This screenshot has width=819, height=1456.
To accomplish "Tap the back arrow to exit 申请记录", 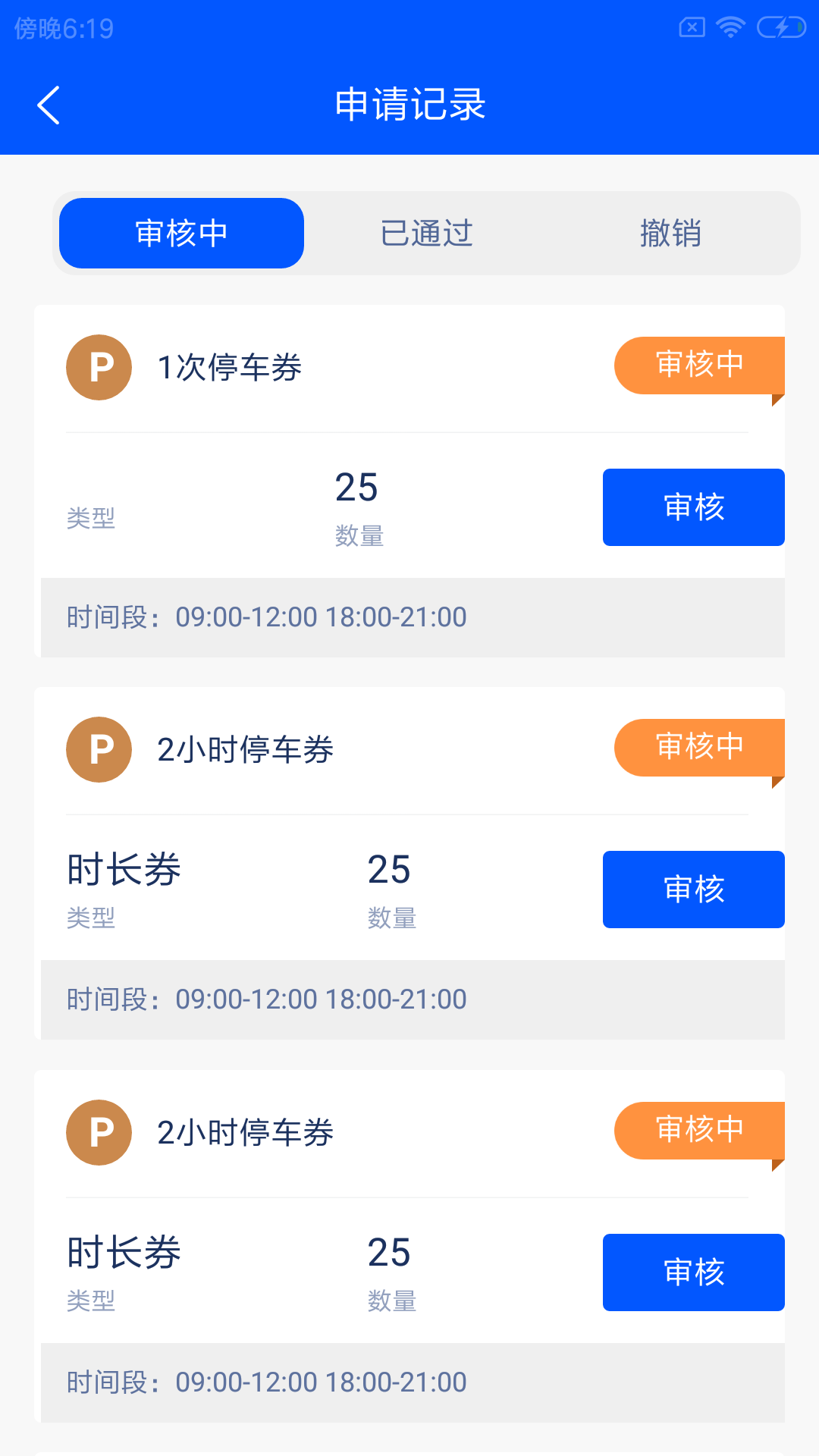I will (49, 105).
